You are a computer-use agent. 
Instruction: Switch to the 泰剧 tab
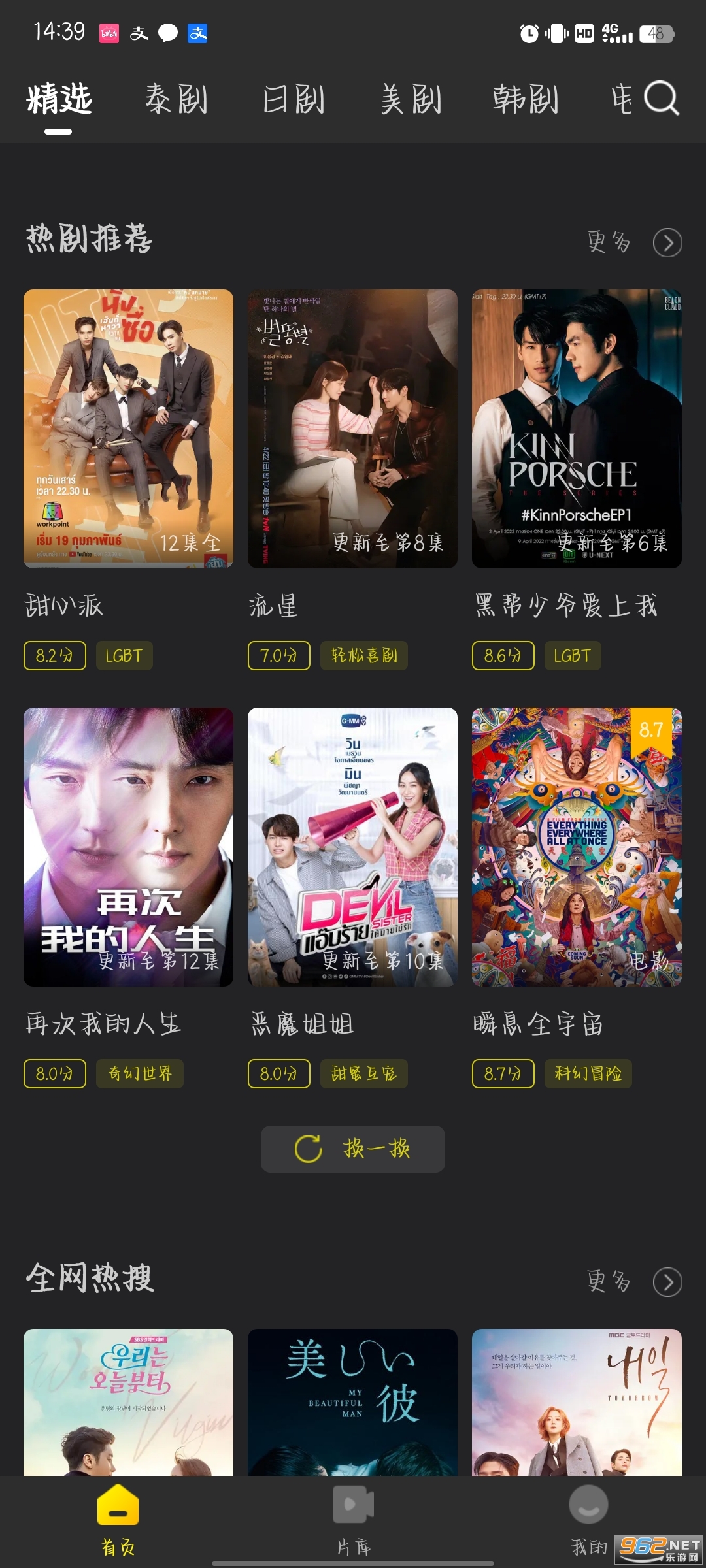coord(176,99)
